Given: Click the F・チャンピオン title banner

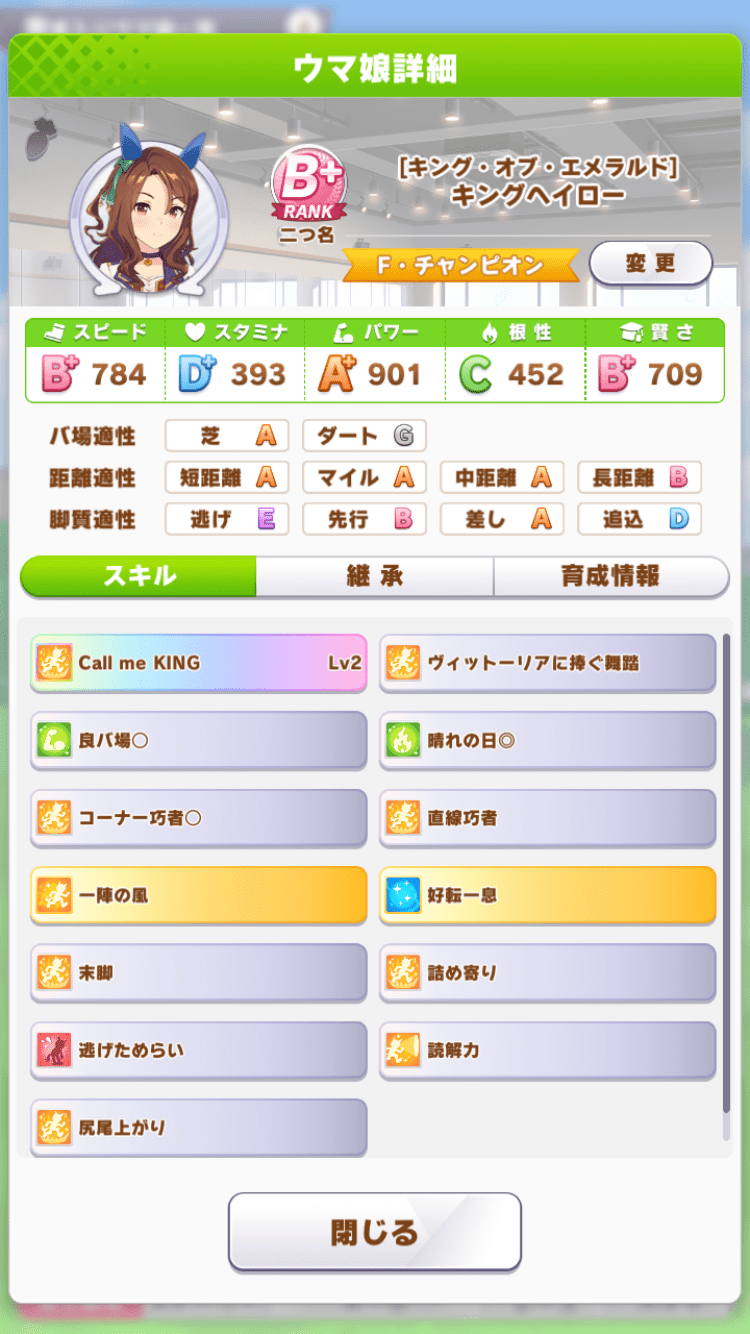Looking at the screenshot, I should click(x=460, y=266).
